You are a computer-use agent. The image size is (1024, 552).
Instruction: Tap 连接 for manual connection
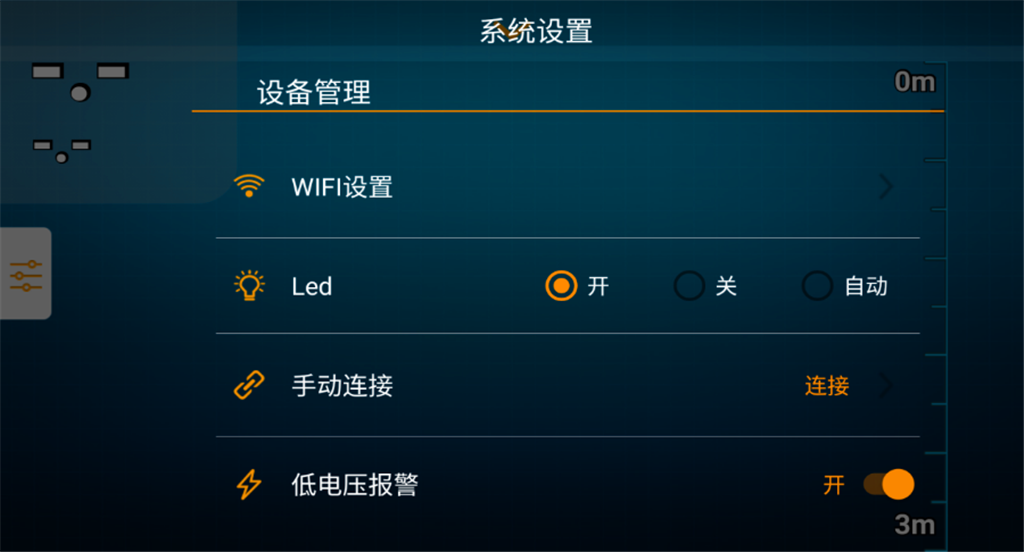pyautogui.click(x=828, y=386)
